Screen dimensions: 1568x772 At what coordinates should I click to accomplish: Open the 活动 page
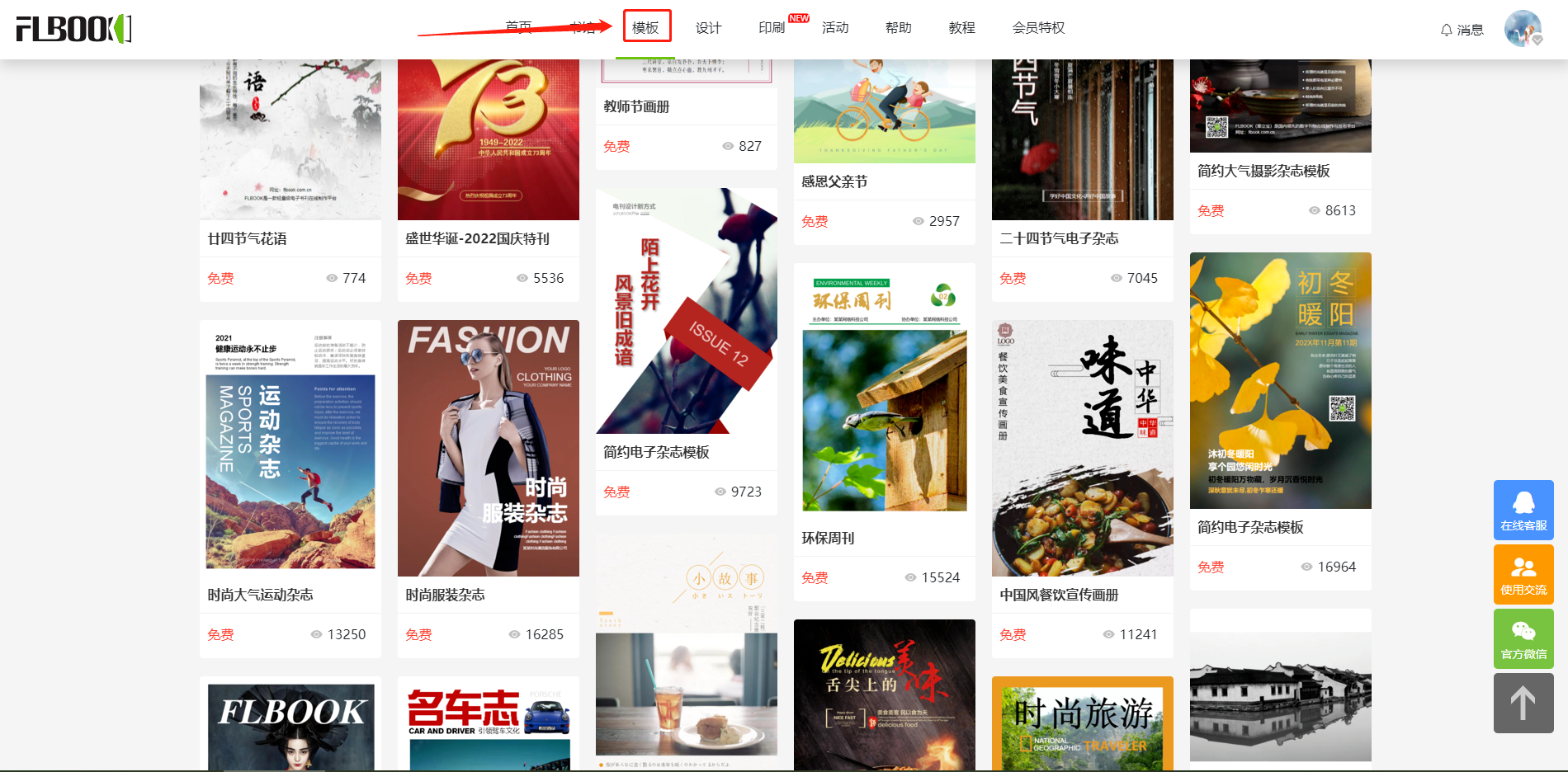pos(835,27)
